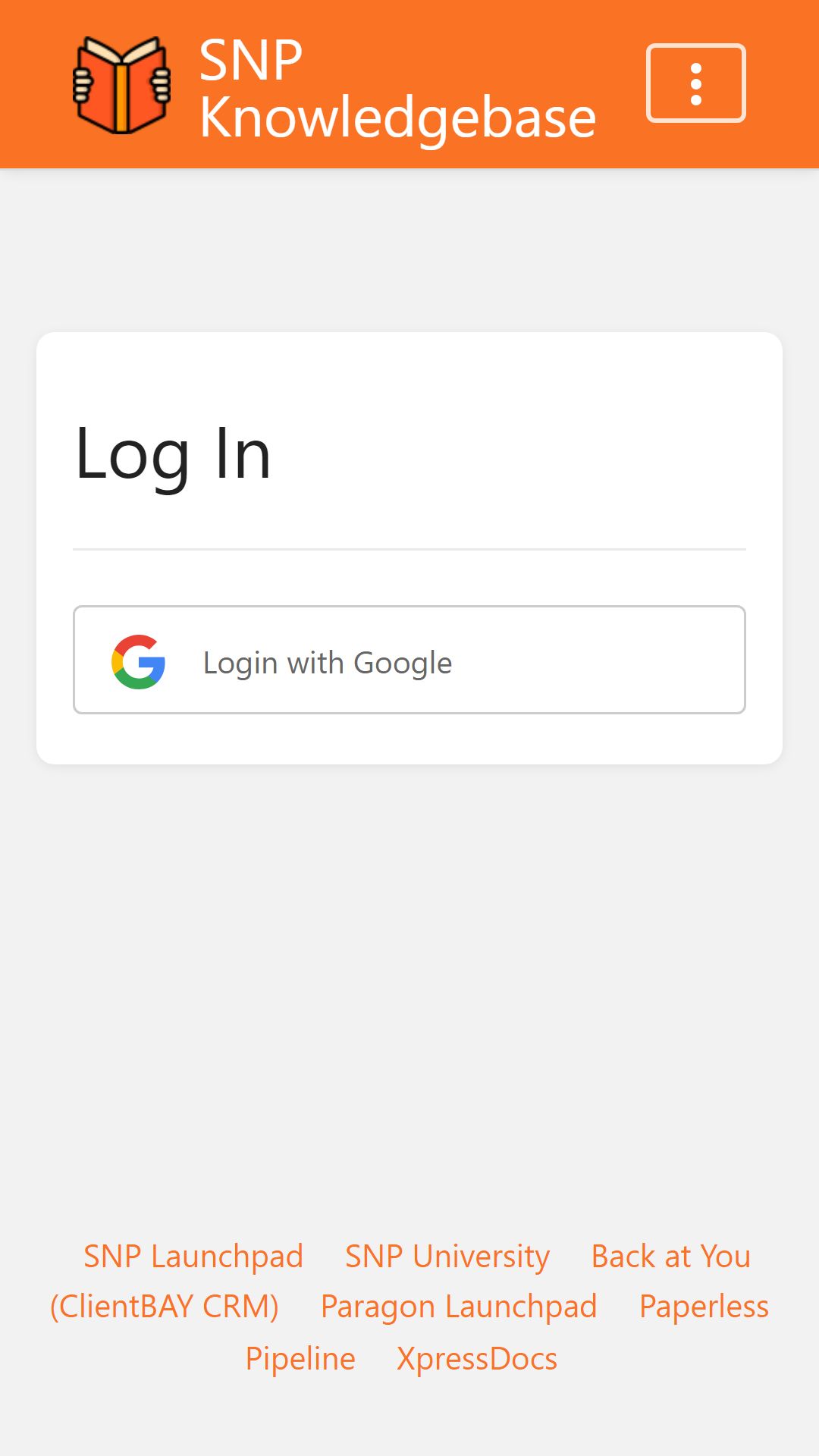819x1456 pixels.
Task: Tap Login with Google
Action: (x=409, y=660)
